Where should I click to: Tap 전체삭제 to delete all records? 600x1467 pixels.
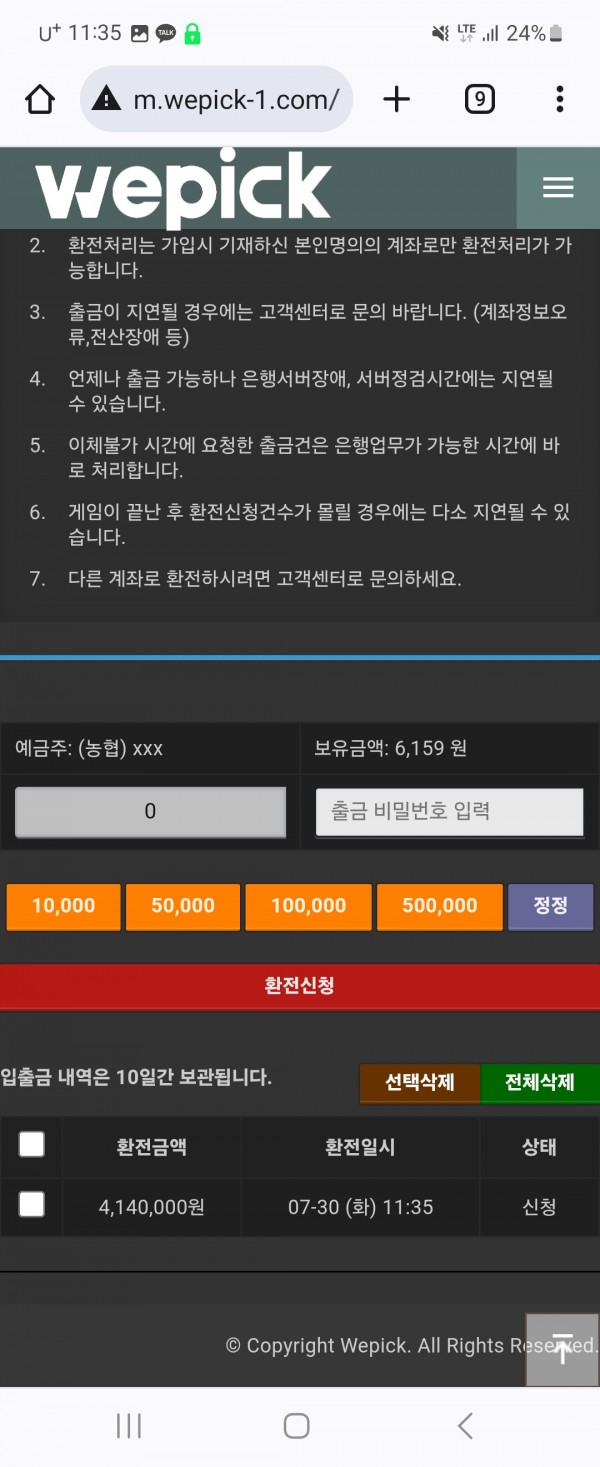tap(539, 1083)
